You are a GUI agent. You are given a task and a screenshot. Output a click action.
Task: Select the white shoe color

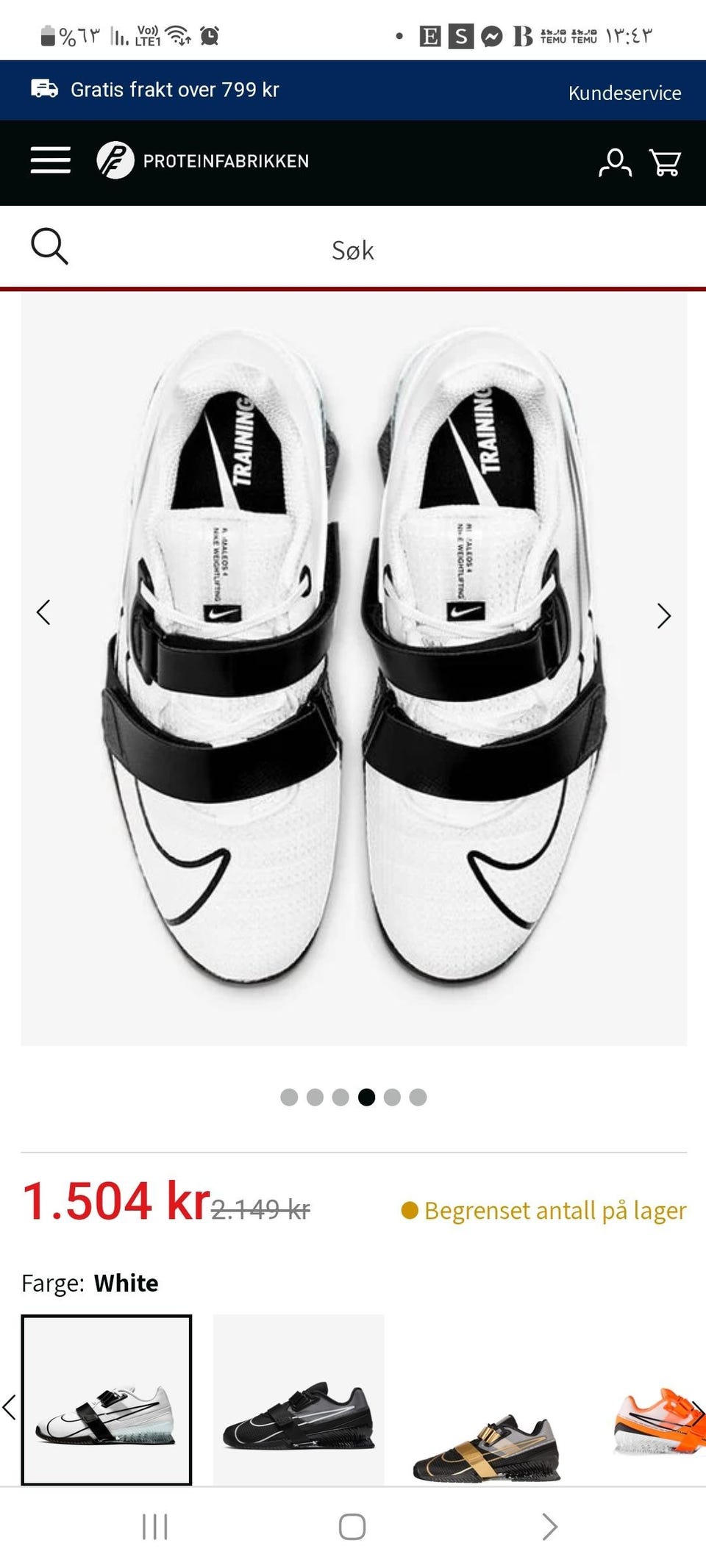tap(107, 1400)
